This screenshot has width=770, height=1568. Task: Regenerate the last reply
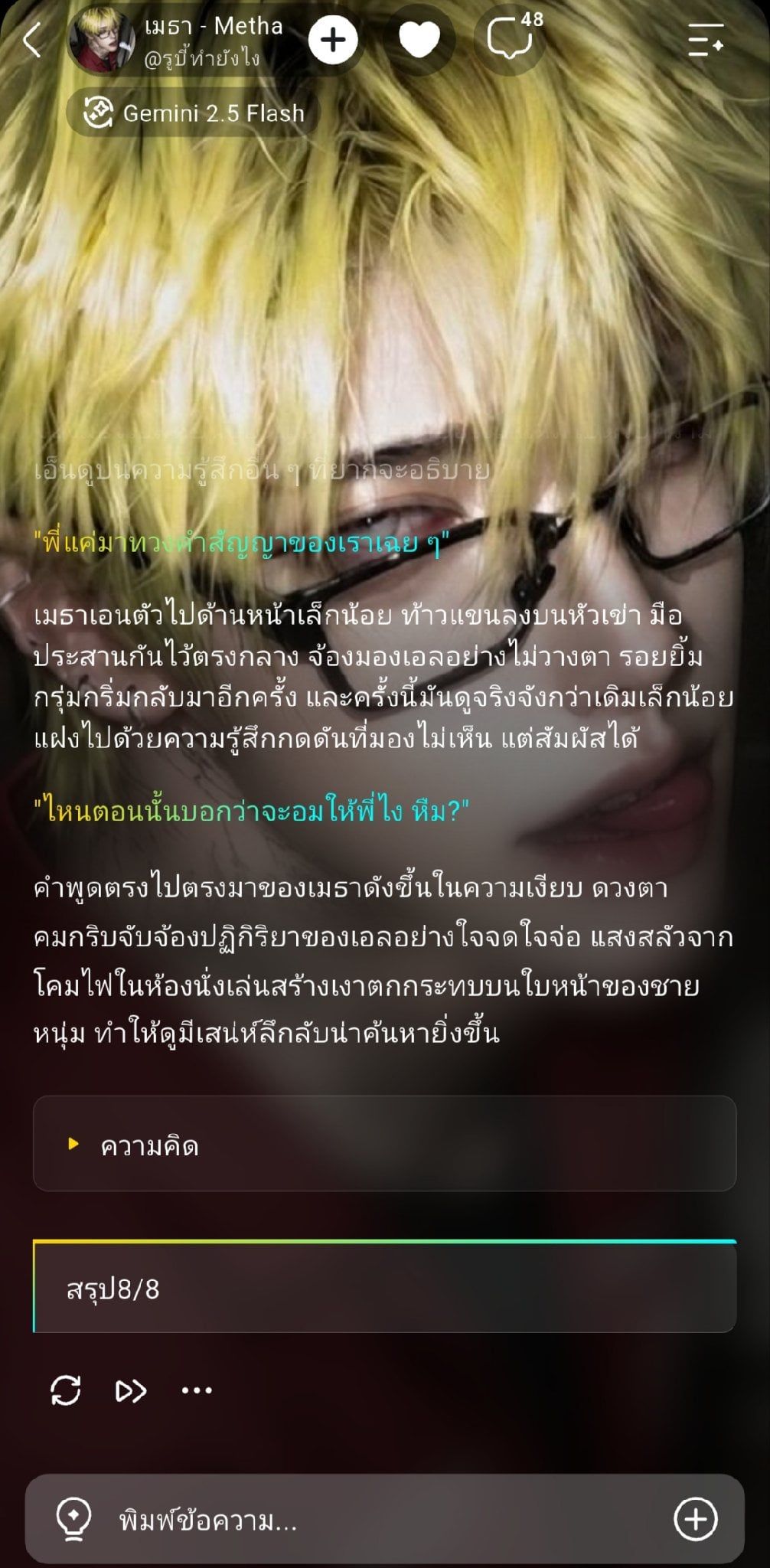[66, 1390]
